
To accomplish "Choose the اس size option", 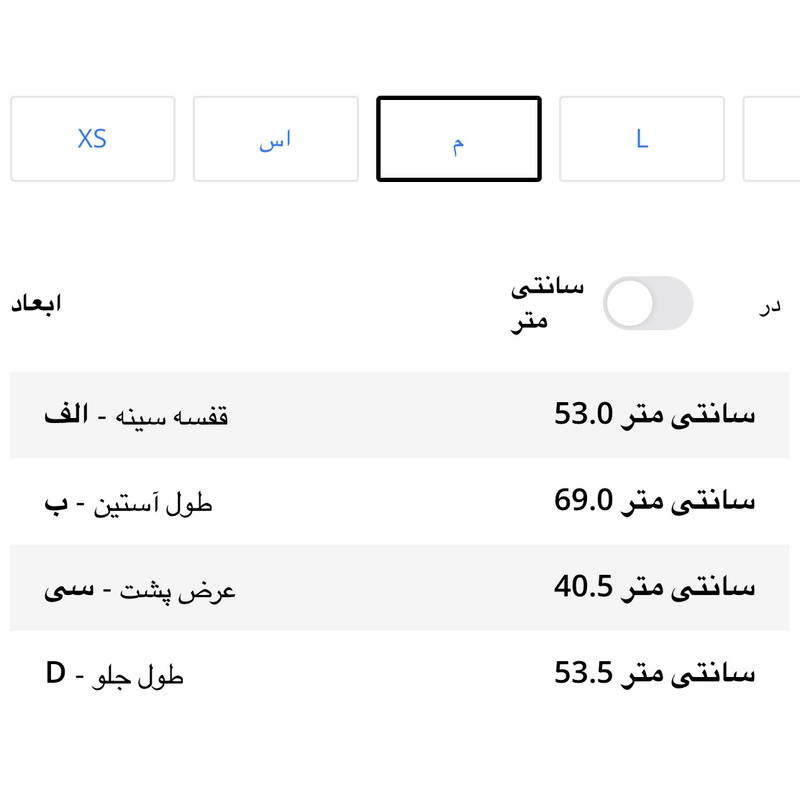I will (275, 139).
